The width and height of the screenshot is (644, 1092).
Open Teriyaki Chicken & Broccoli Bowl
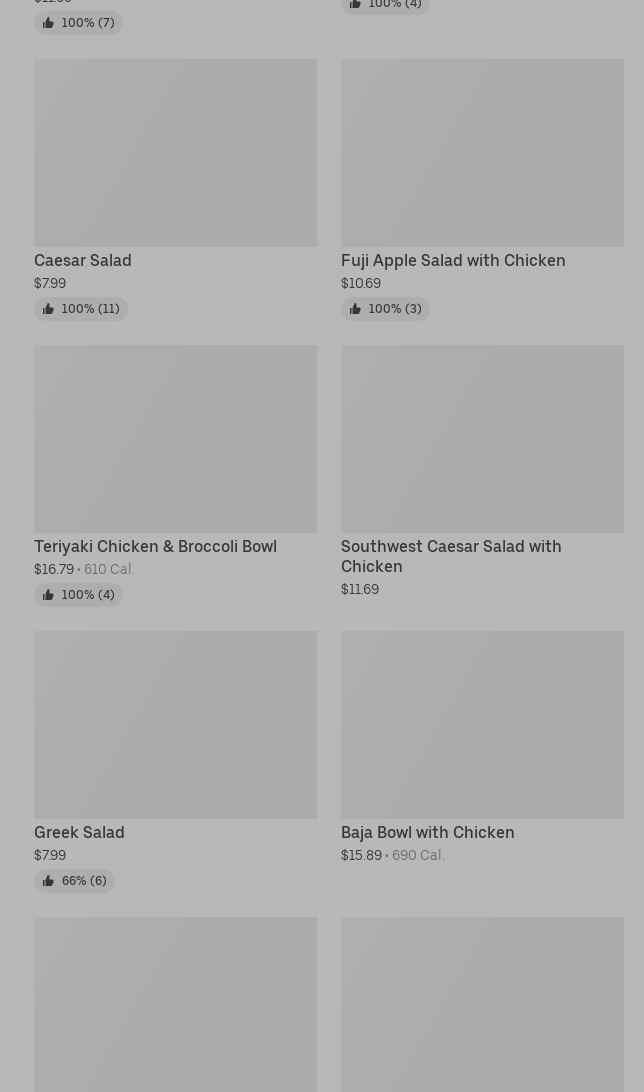(175, 439)
